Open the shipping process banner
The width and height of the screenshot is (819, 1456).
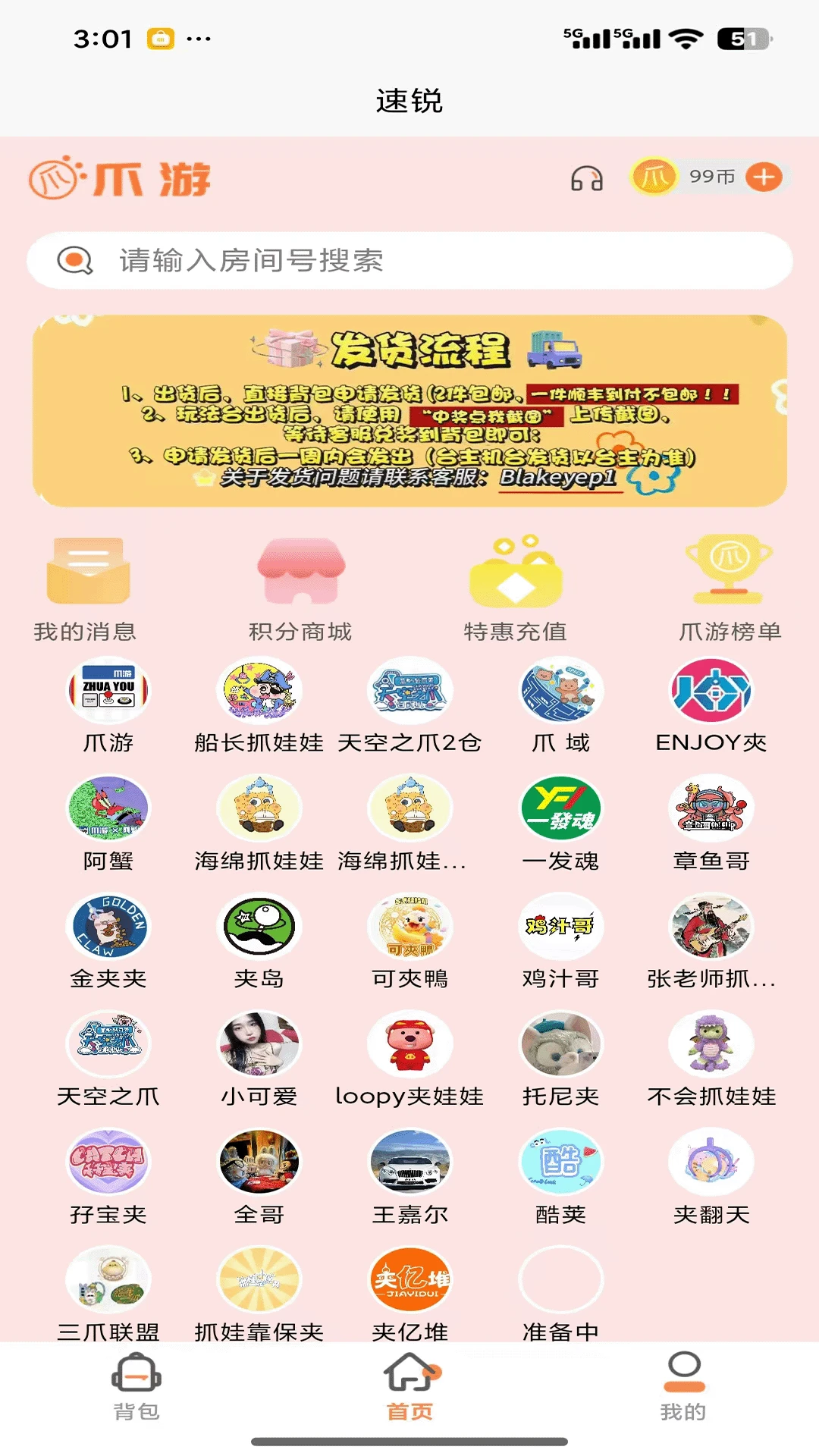coord(409,411)
